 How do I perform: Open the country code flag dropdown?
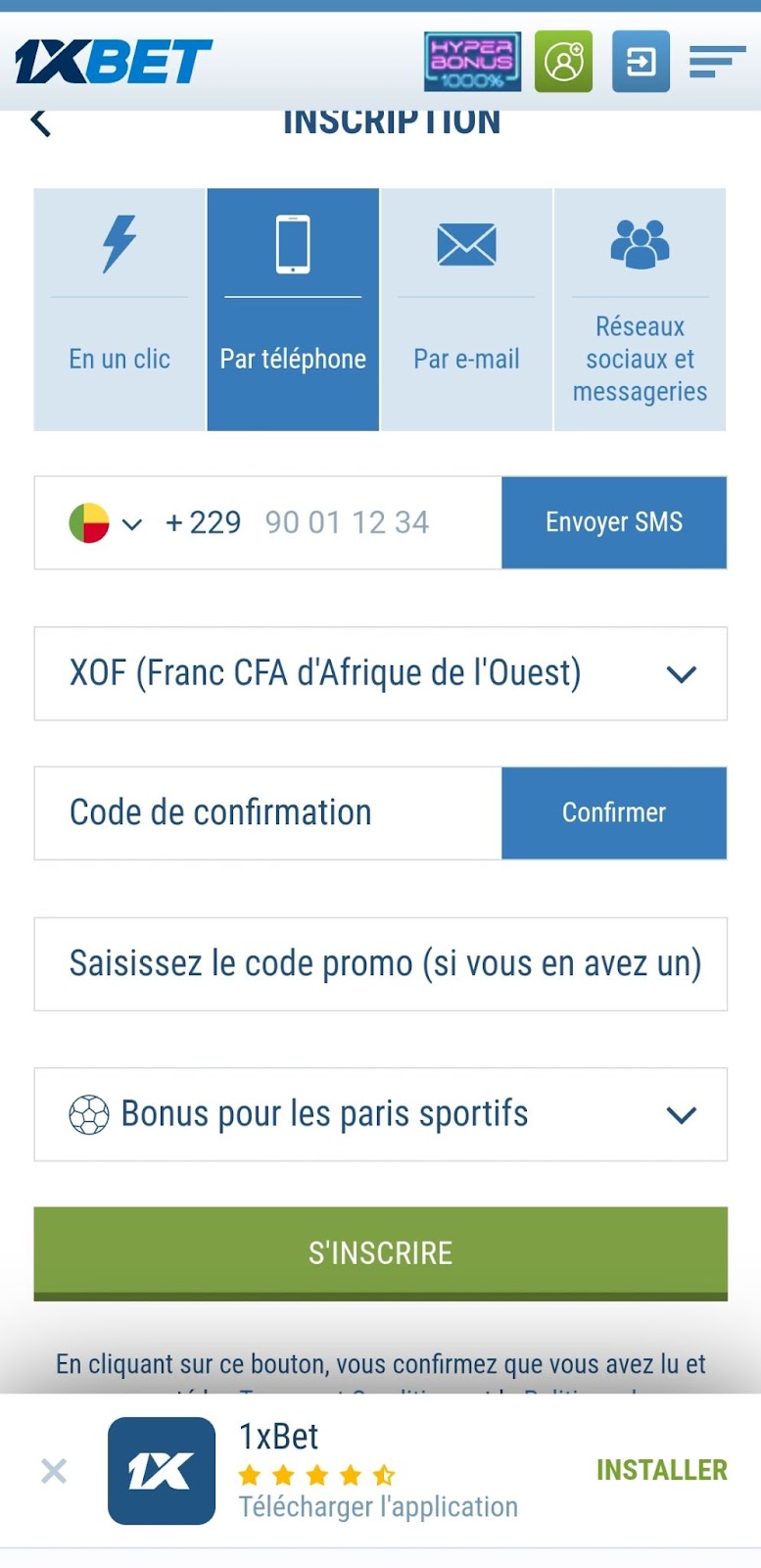[x=105, y=523]
